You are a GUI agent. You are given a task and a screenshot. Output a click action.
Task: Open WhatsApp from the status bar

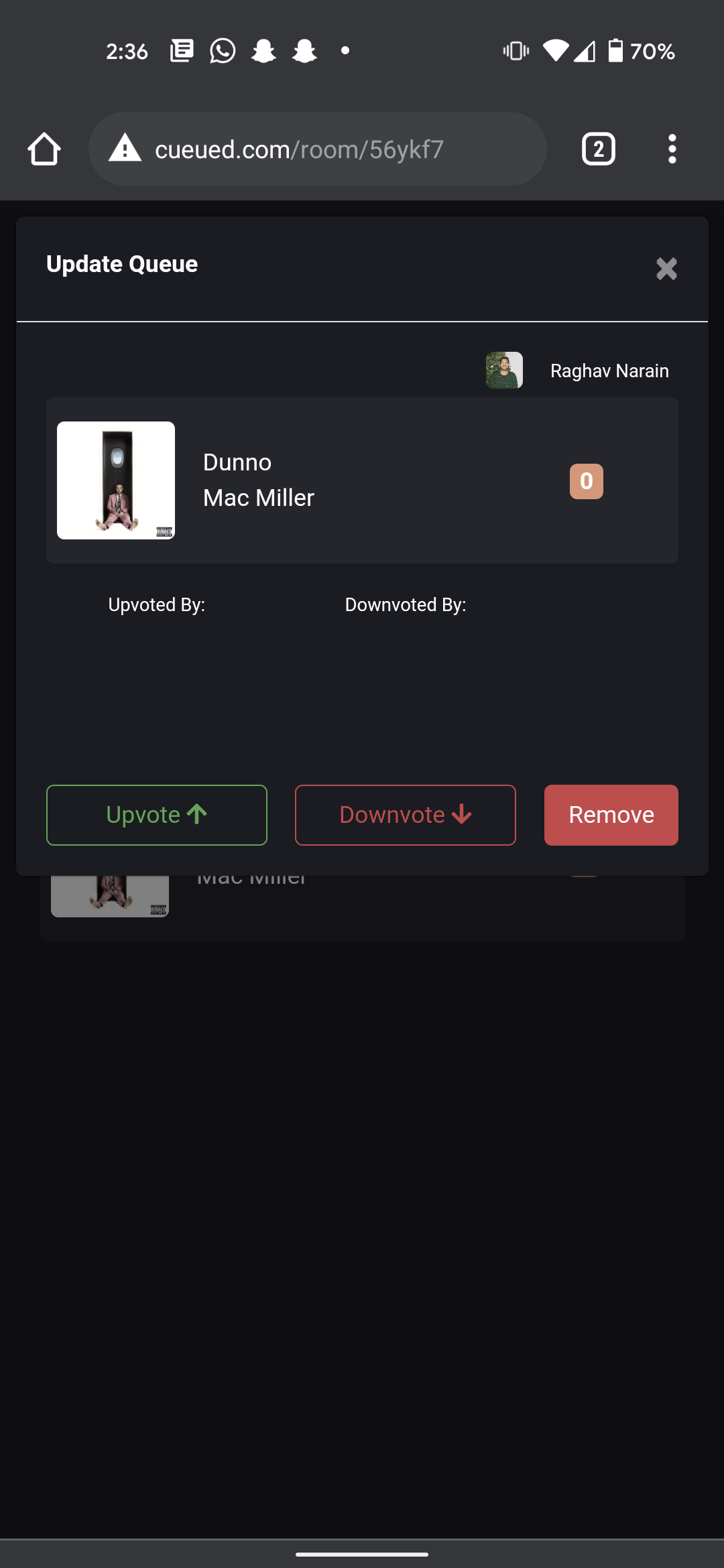[x=222, y=52]
